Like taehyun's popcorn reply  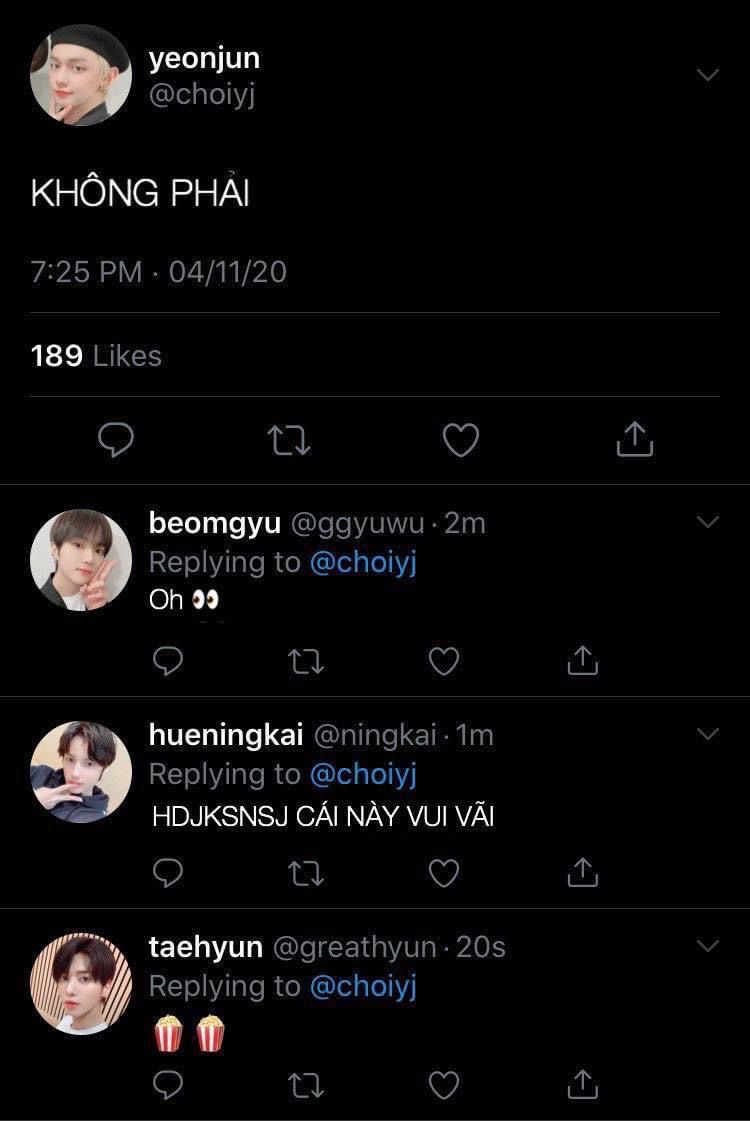tap(444, 1084)
